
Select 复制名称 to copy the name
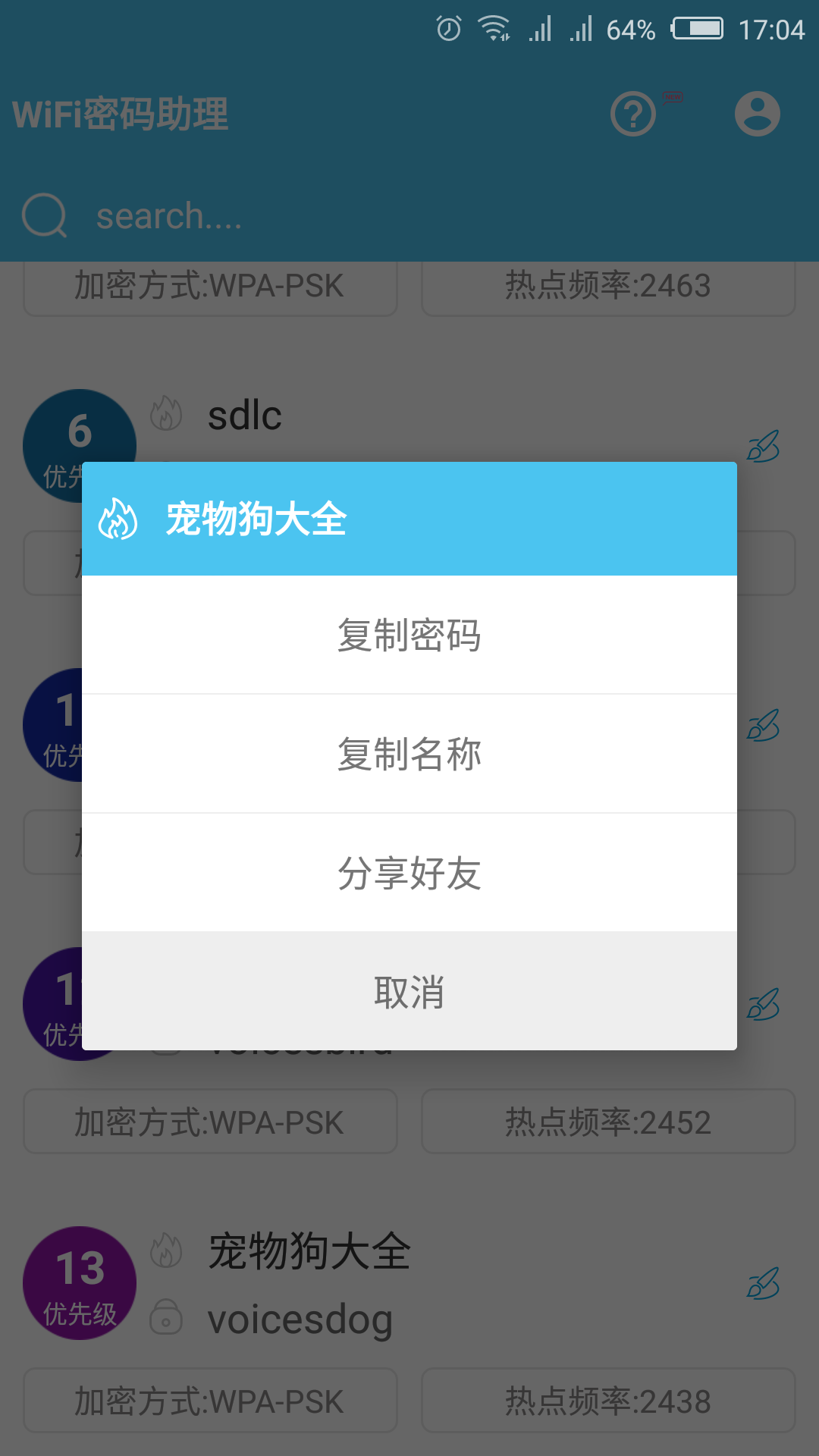tap(409, 755)
